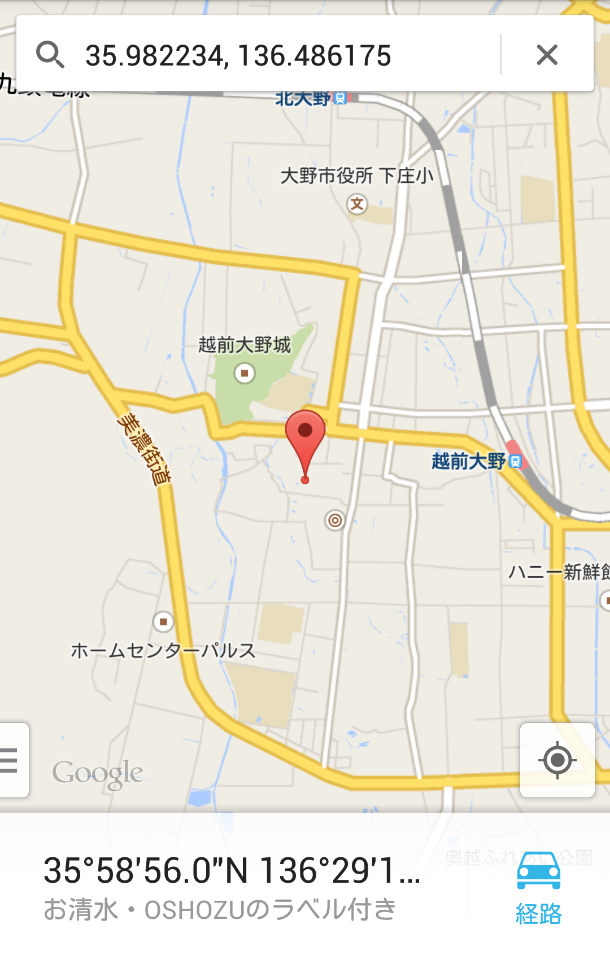610x960 pixels.
Task: Open the side menu button
Action: click(x=10, y=761)
